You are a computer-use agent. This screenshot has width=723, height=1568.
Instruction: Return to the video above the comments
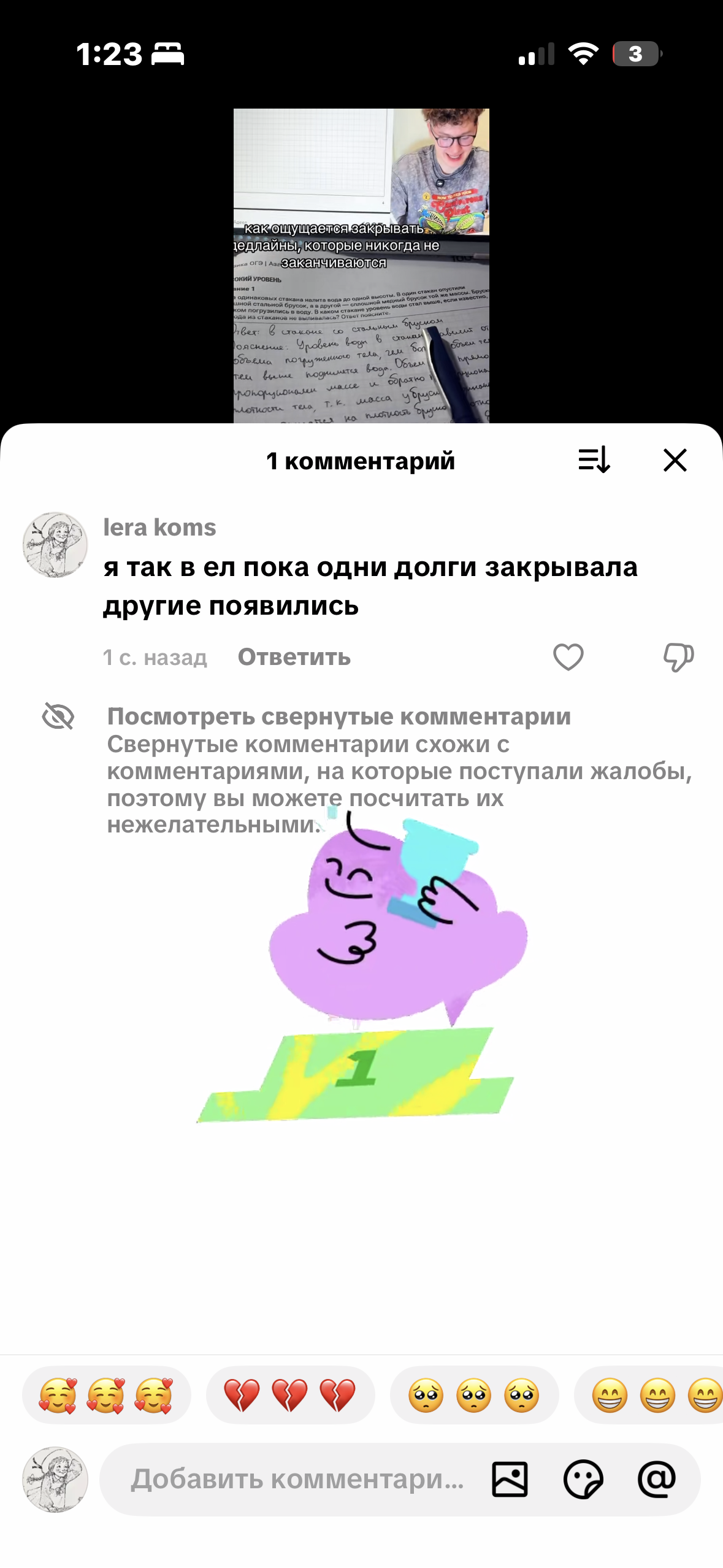[x=361, y=265]
